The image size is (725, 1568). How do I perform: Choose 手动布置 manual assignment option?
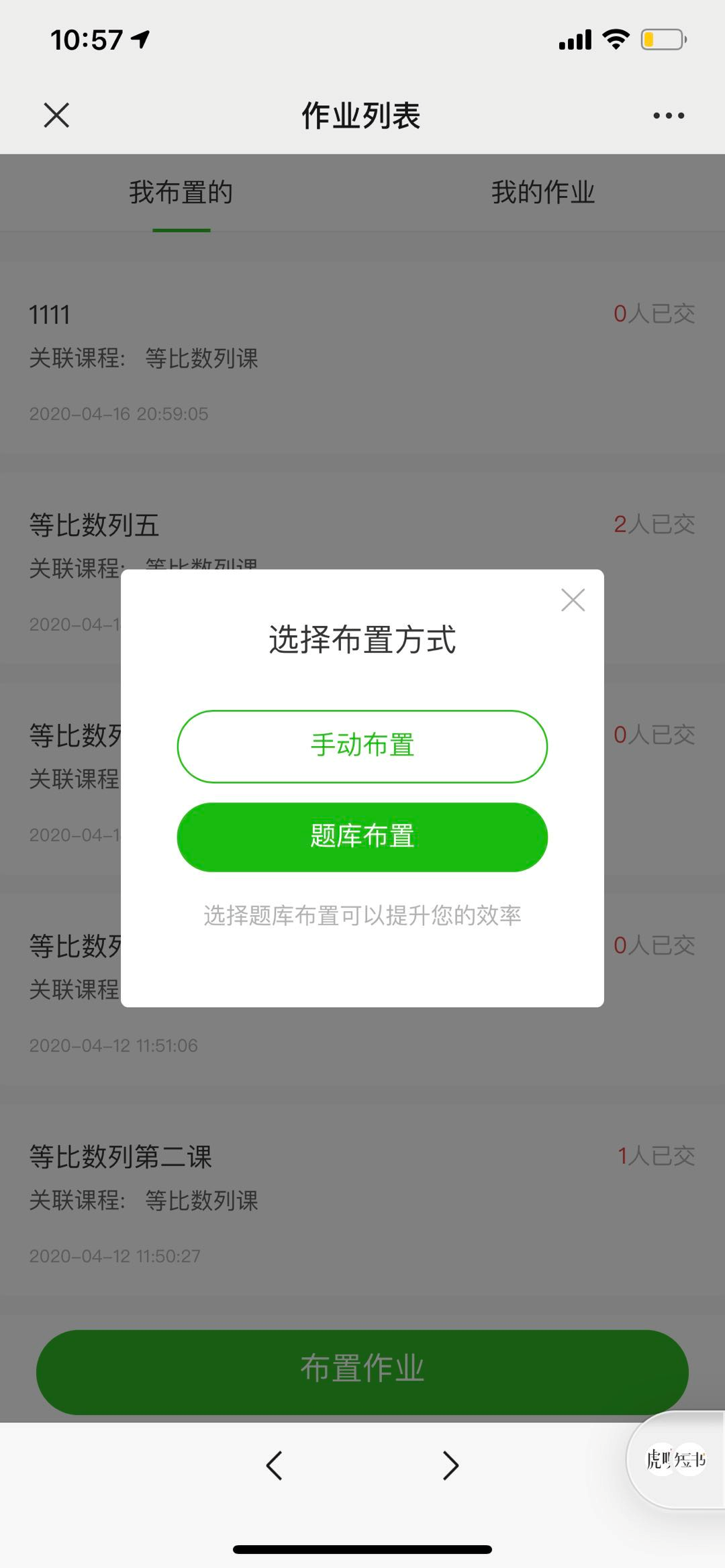pos(362,746)
